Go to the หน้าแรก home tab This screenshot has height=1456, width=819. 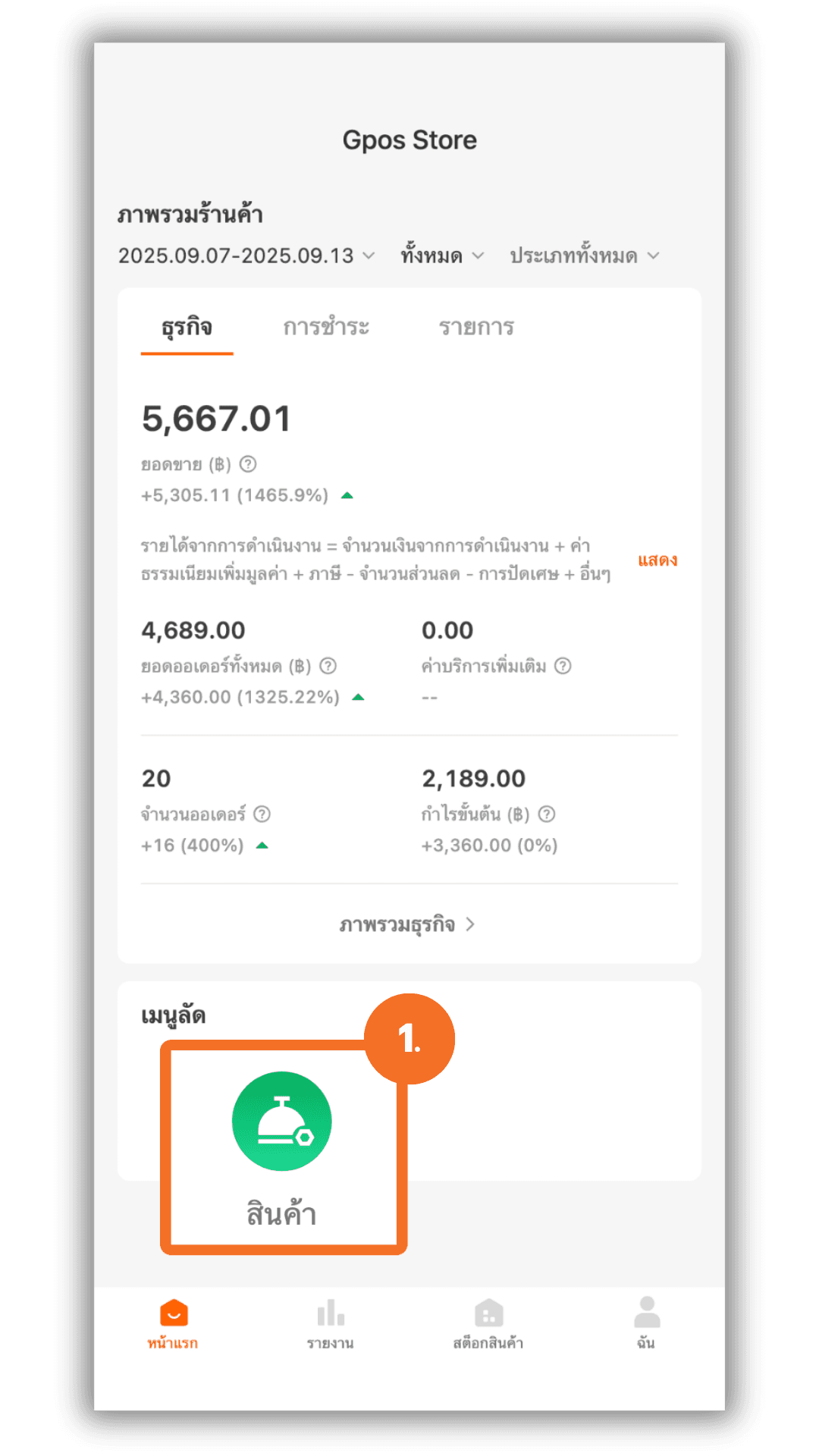tap(173, 1323)
